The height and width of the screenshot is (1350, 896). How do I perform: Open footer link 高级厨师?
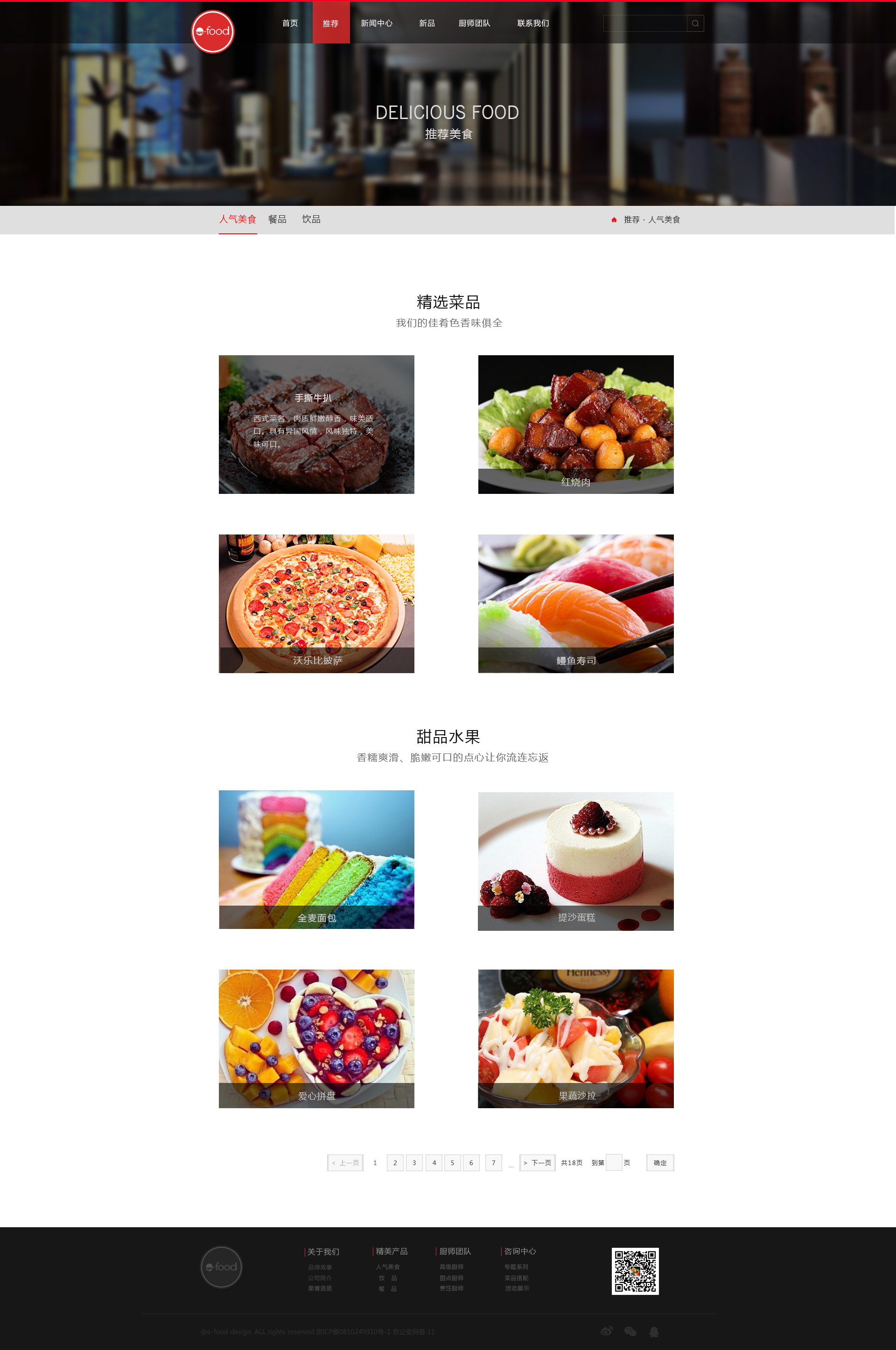(451, 1267)
